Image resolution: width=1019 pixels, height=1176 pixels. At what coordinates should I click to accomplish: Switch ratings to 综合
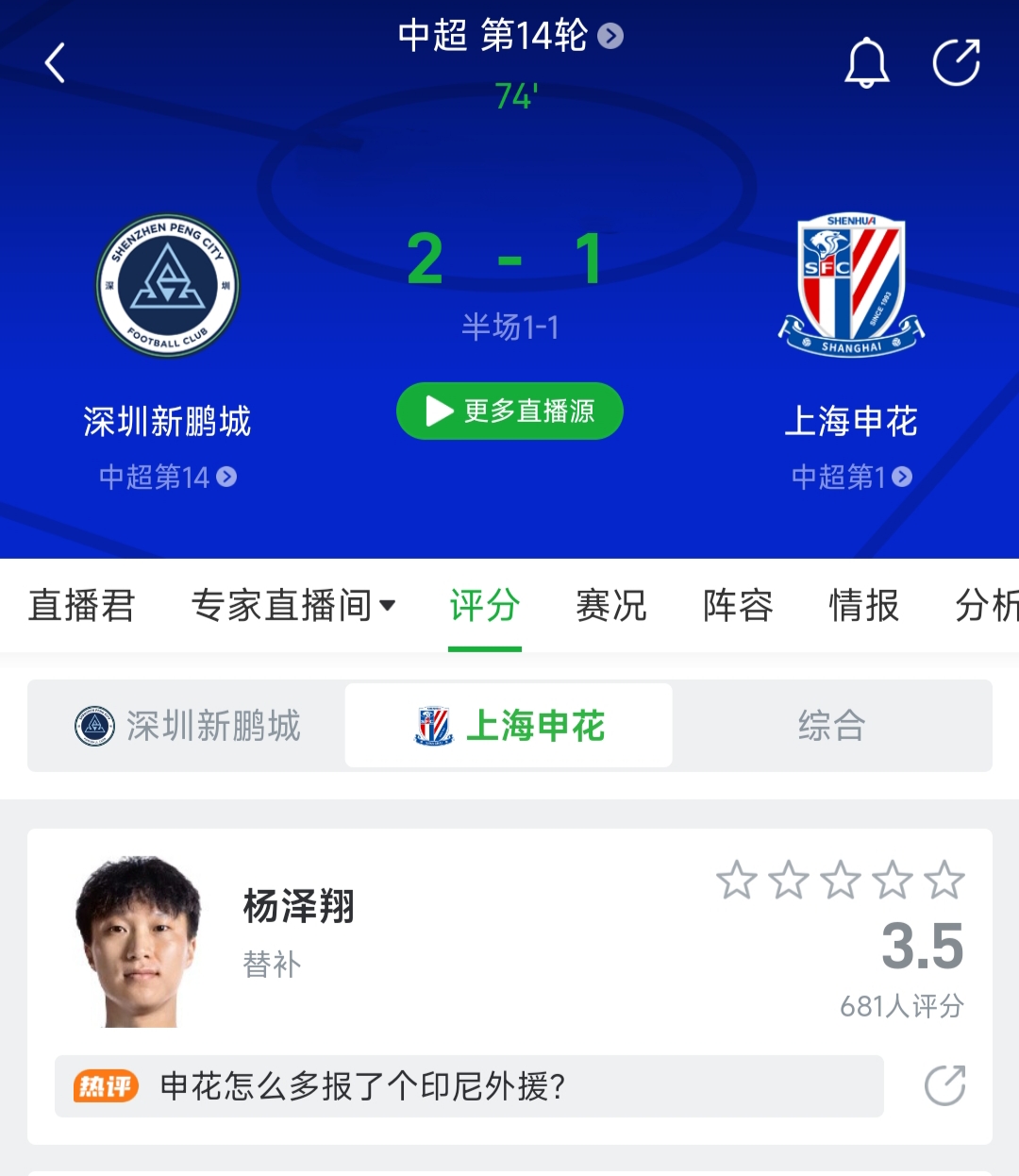(831, 726)
